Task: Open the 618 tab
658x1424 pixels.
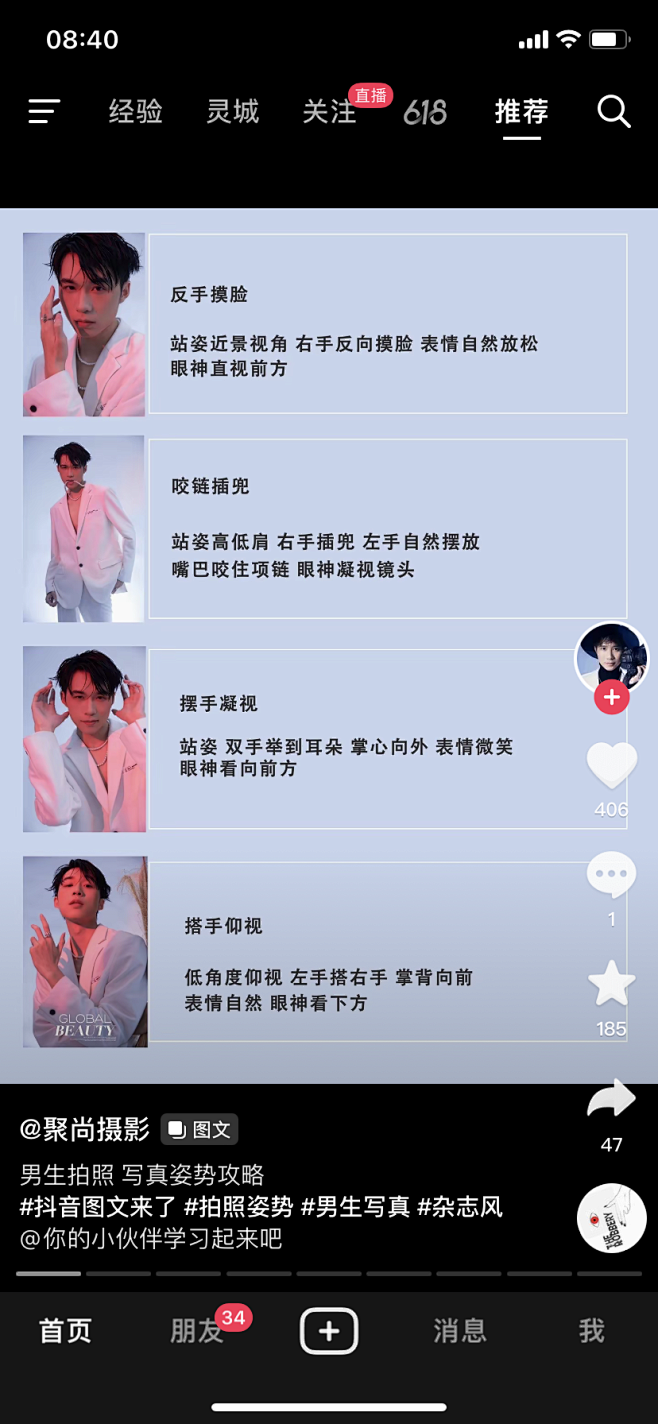Action: click(425, 112)
